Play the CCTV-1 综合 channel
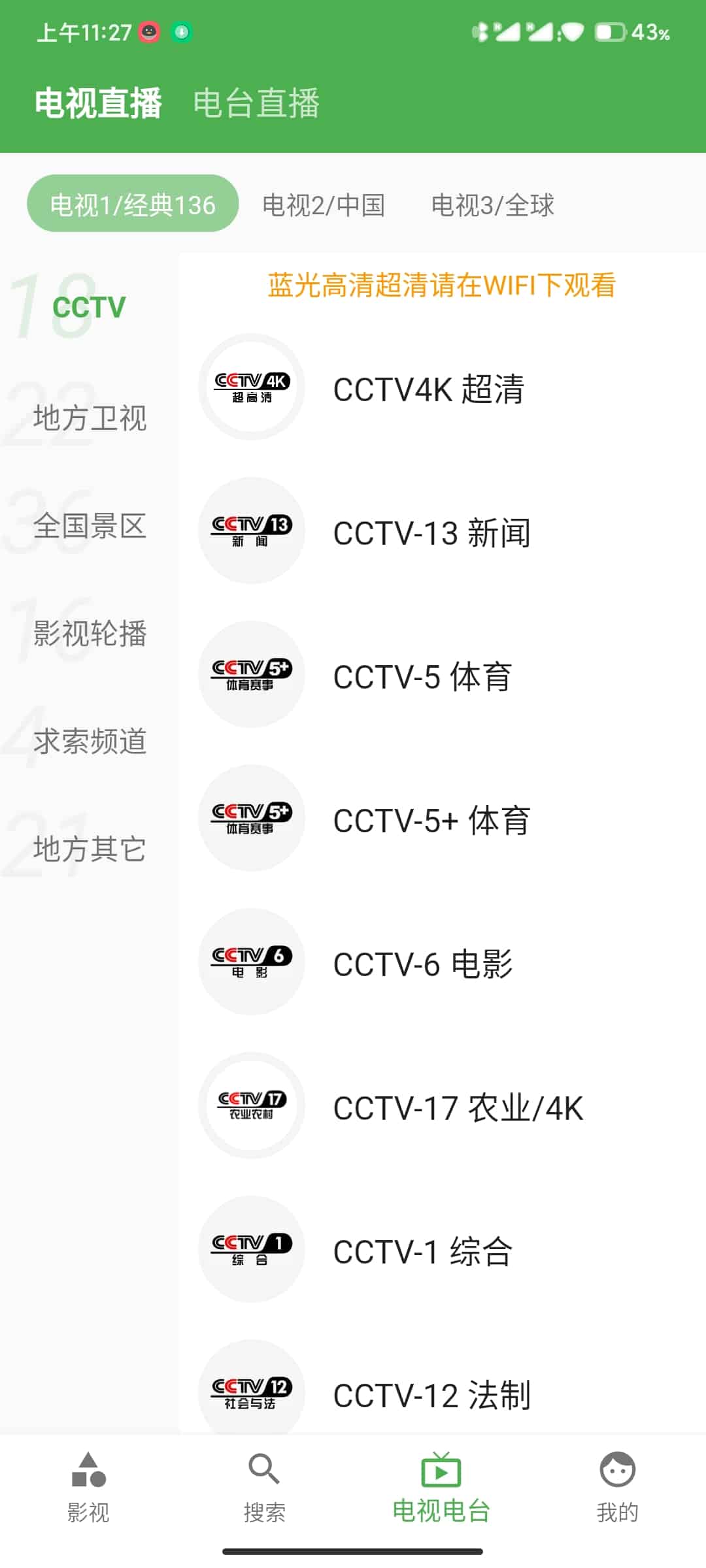Screen dimensions: 706x1568 443,1249
